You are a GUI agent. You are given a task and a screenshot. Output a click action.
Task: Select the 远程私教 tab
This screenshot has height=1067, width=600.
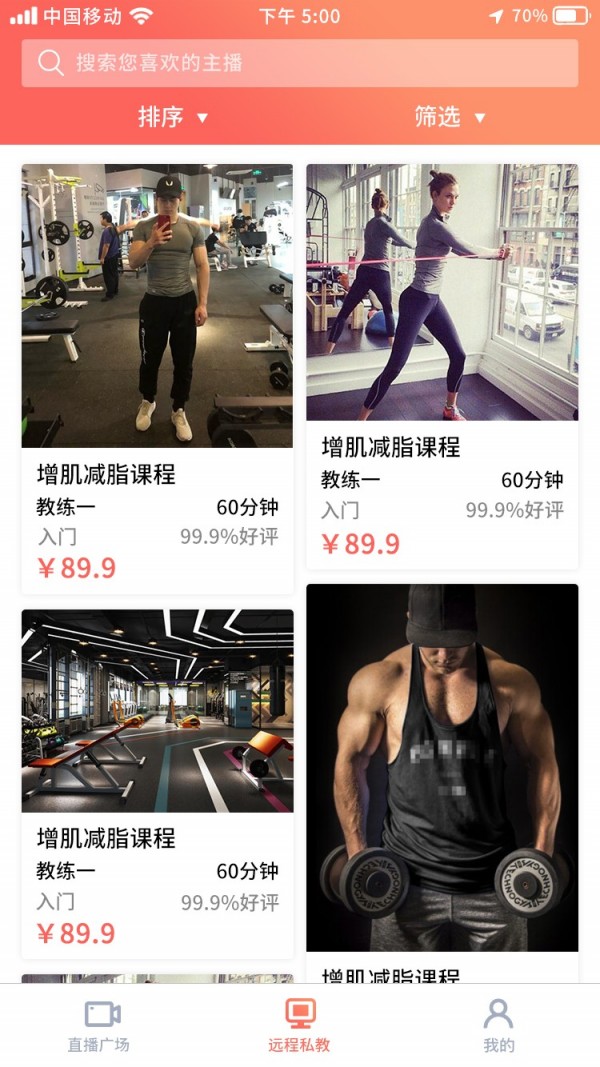[299, 1026]
